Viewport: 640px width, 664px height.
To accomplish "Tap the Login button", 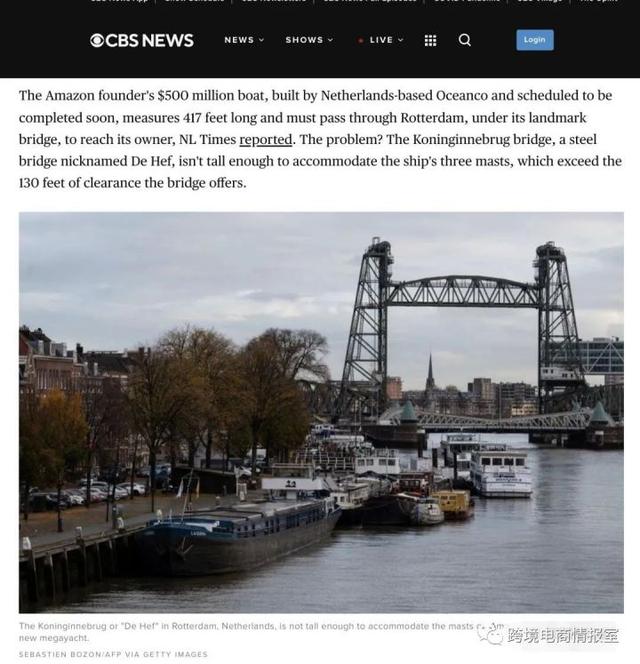I will (x=534, y=40).
